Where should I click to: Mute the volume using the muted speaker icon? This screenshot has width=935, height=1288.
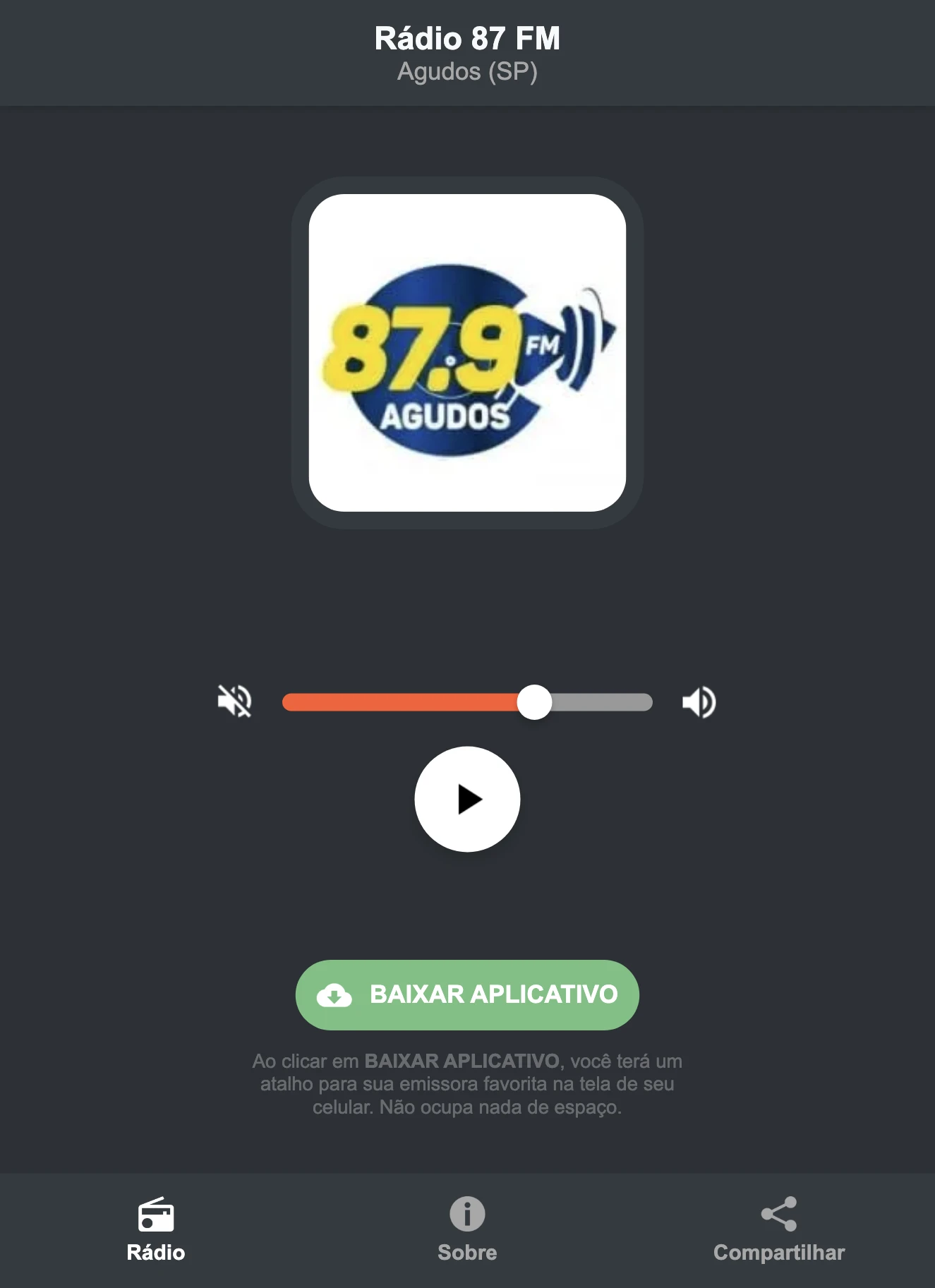tap(236, 701)
